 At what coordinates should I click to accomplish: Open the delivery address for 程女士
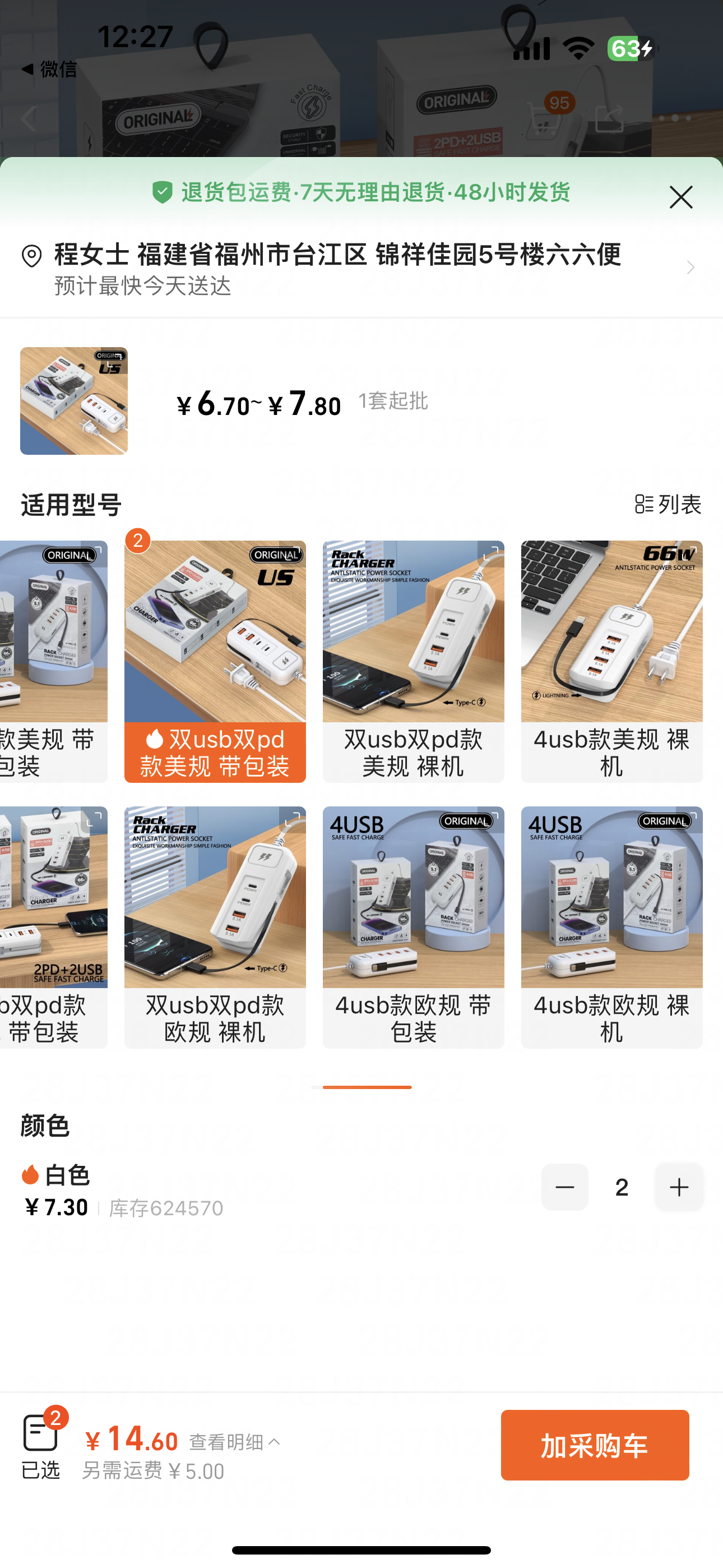(353, 268)
